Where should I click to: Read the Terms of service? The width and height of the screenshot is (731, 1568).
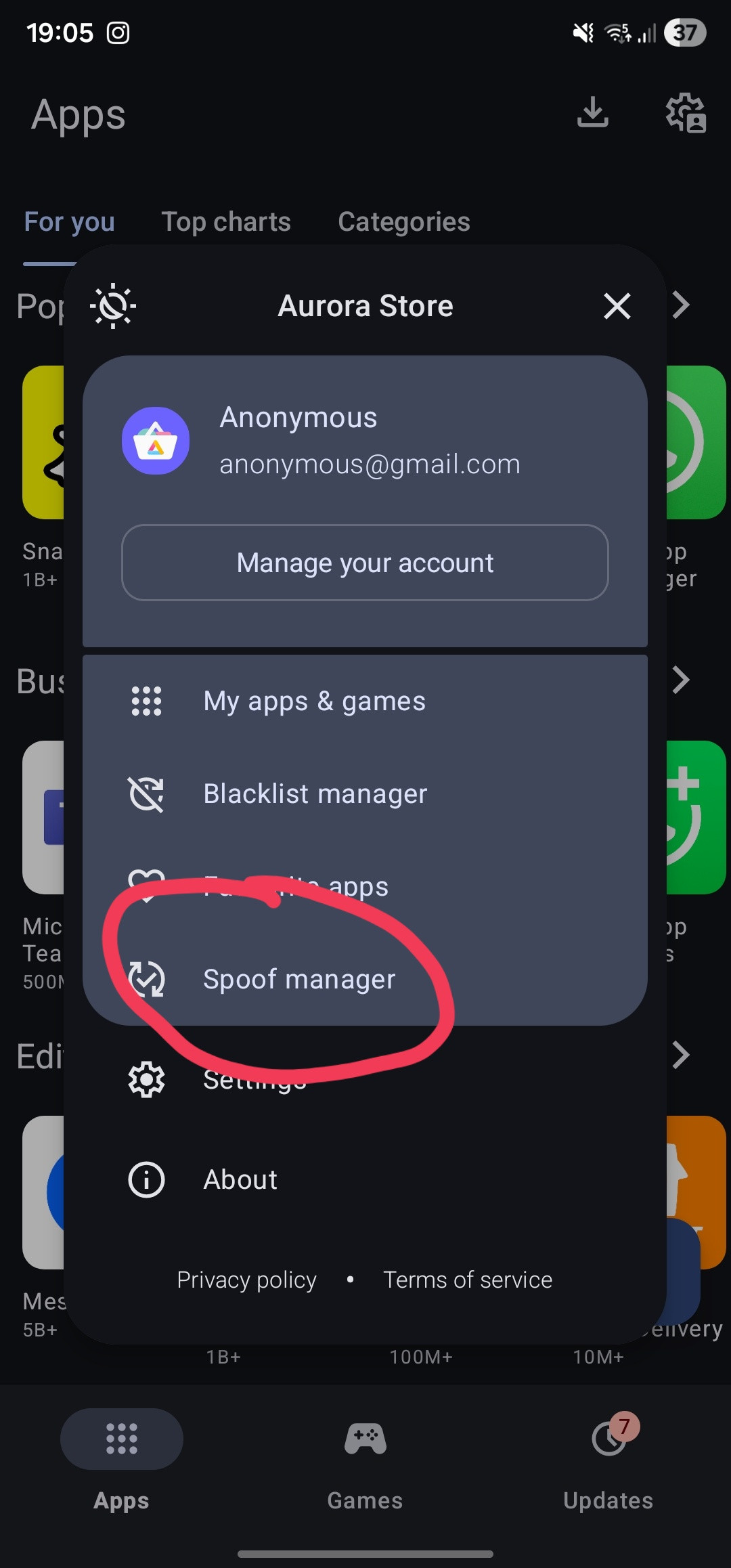click(x=468, y=1280)
